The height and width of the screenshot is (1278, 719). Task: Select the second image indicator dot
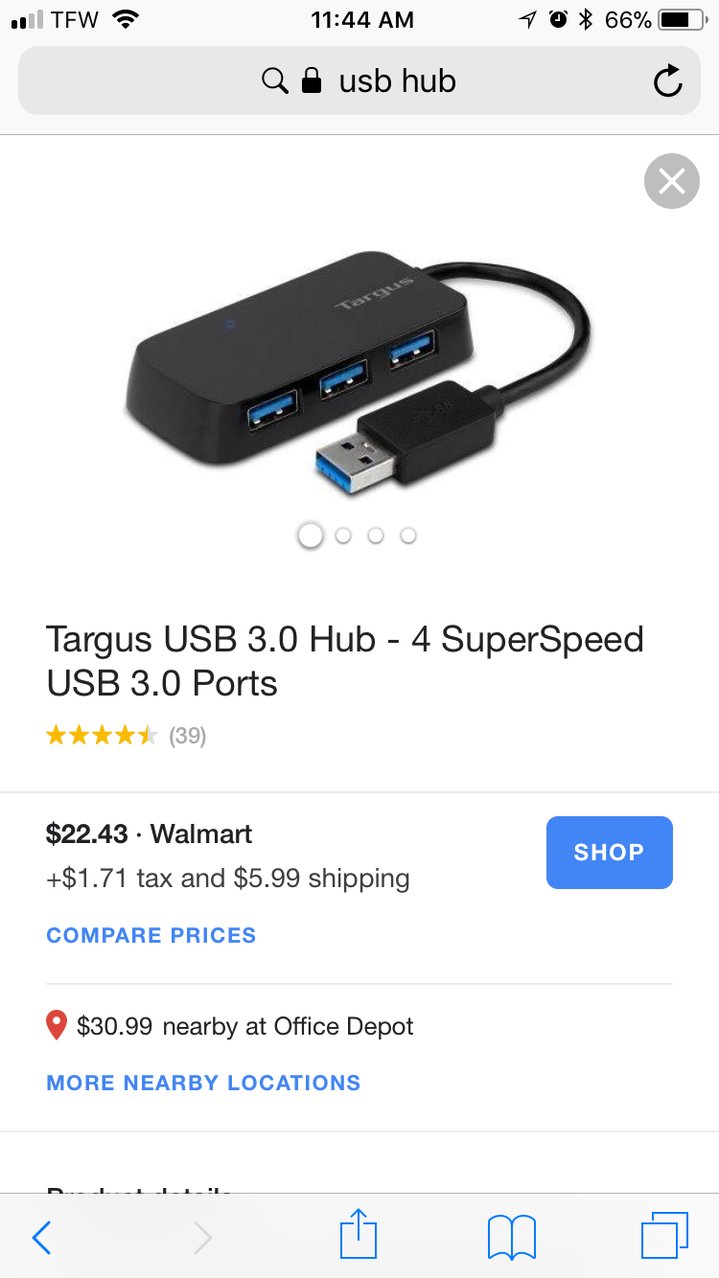pyautogui.click(x=343, y=536)
